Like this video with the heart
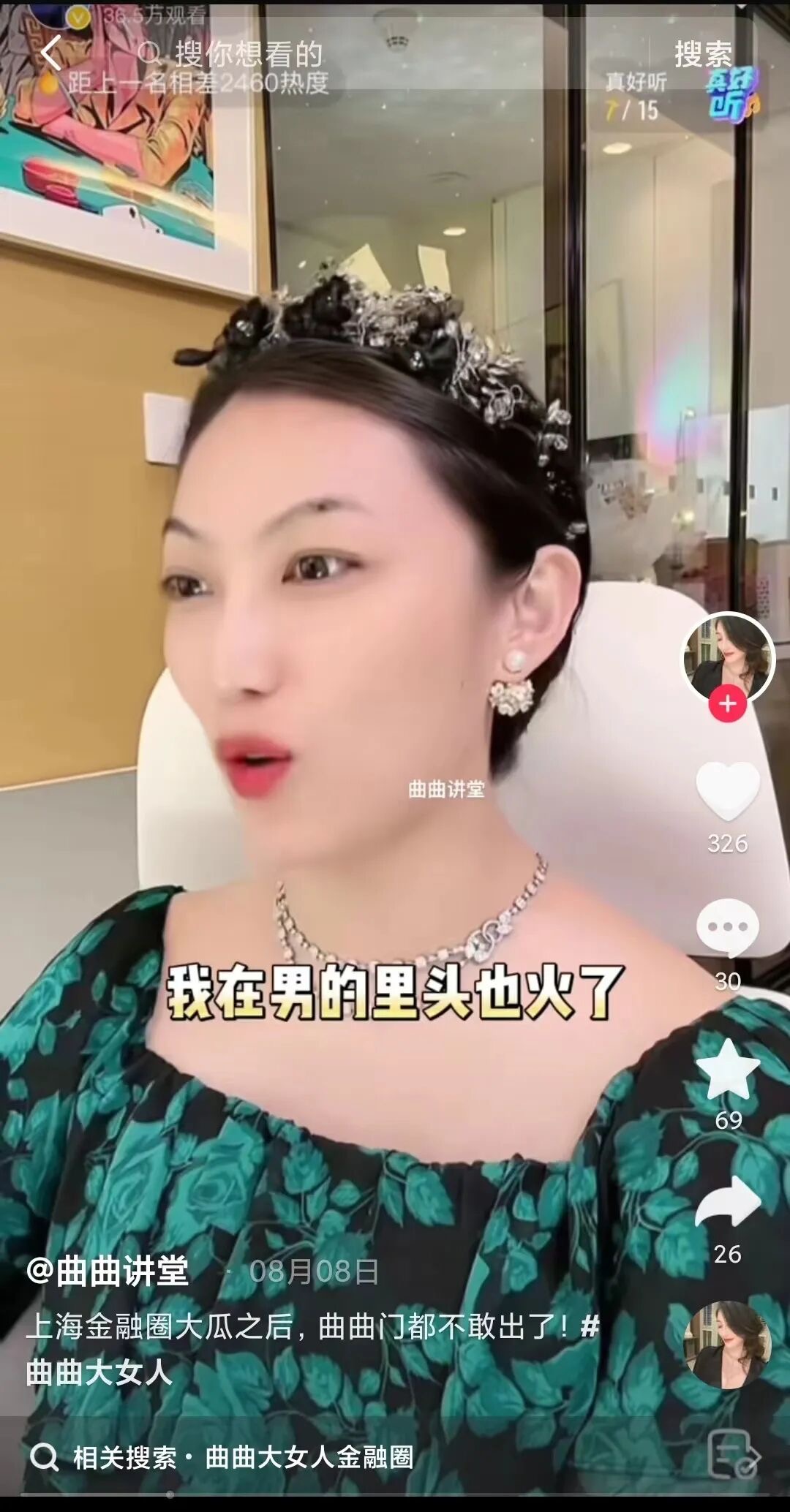 point(727,791)
